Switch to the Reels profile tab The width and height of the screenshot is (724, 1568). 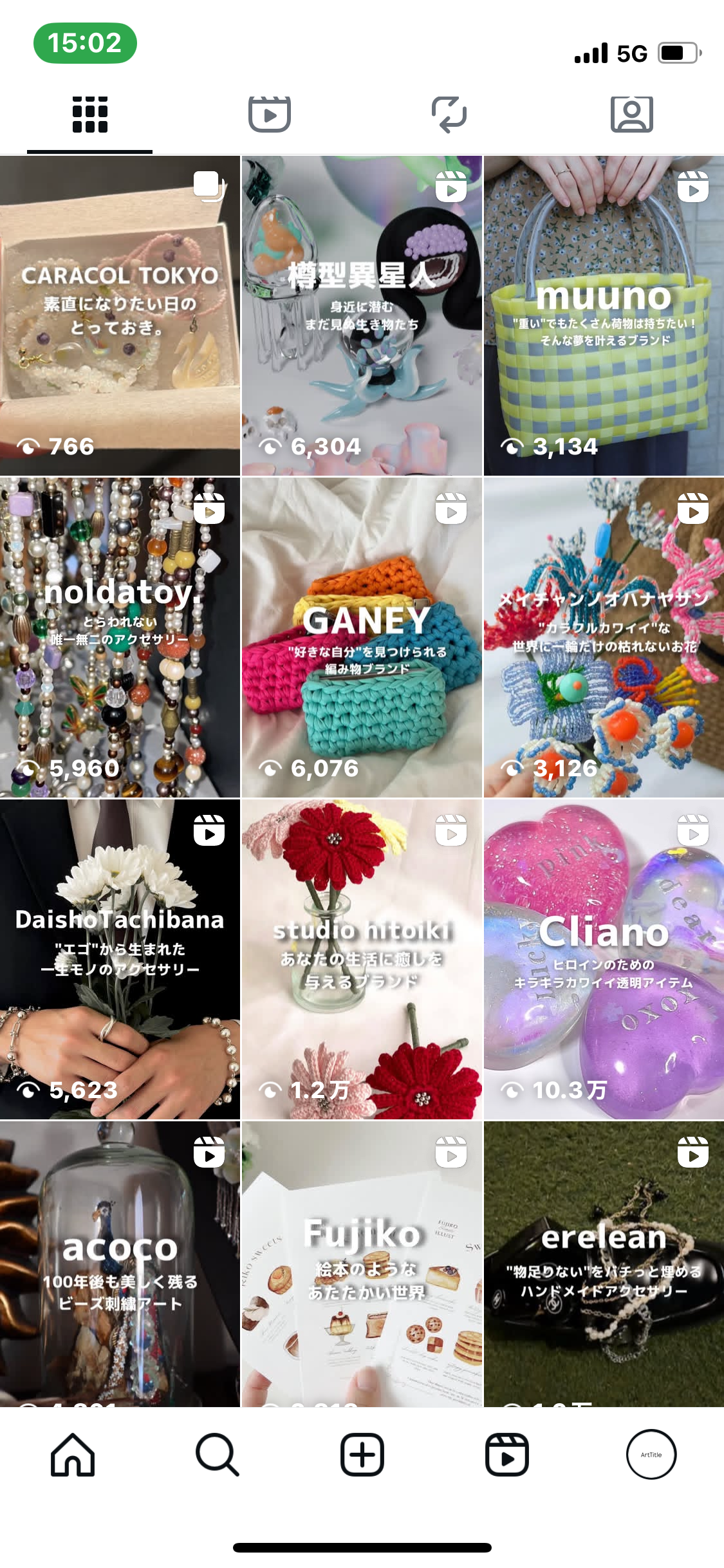[x=270, y=115]
